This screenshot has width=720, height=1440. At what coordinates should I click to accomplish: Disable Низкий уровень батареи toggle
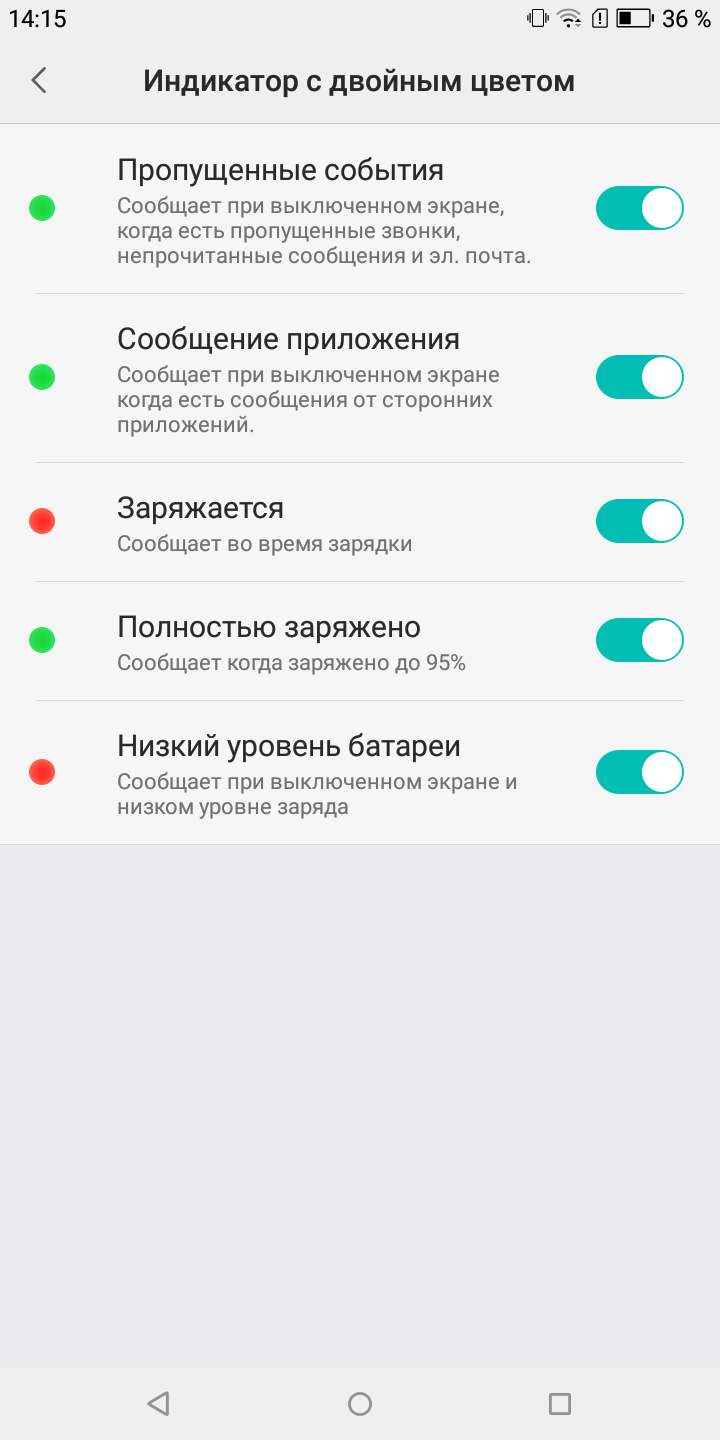click(x=640, y=771)
